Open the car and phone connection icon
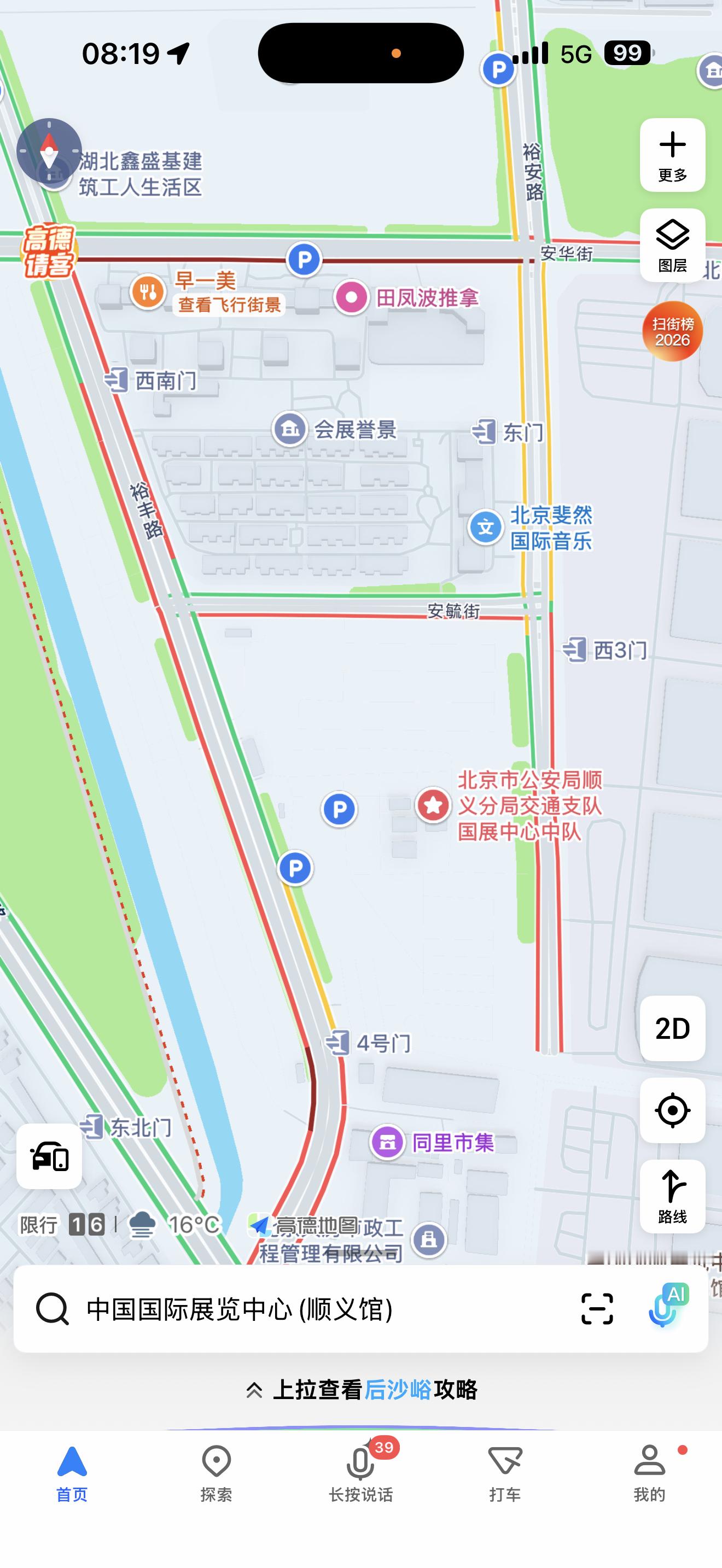722x1568 pixels. pyautogui.click(x=49, y=1156)
